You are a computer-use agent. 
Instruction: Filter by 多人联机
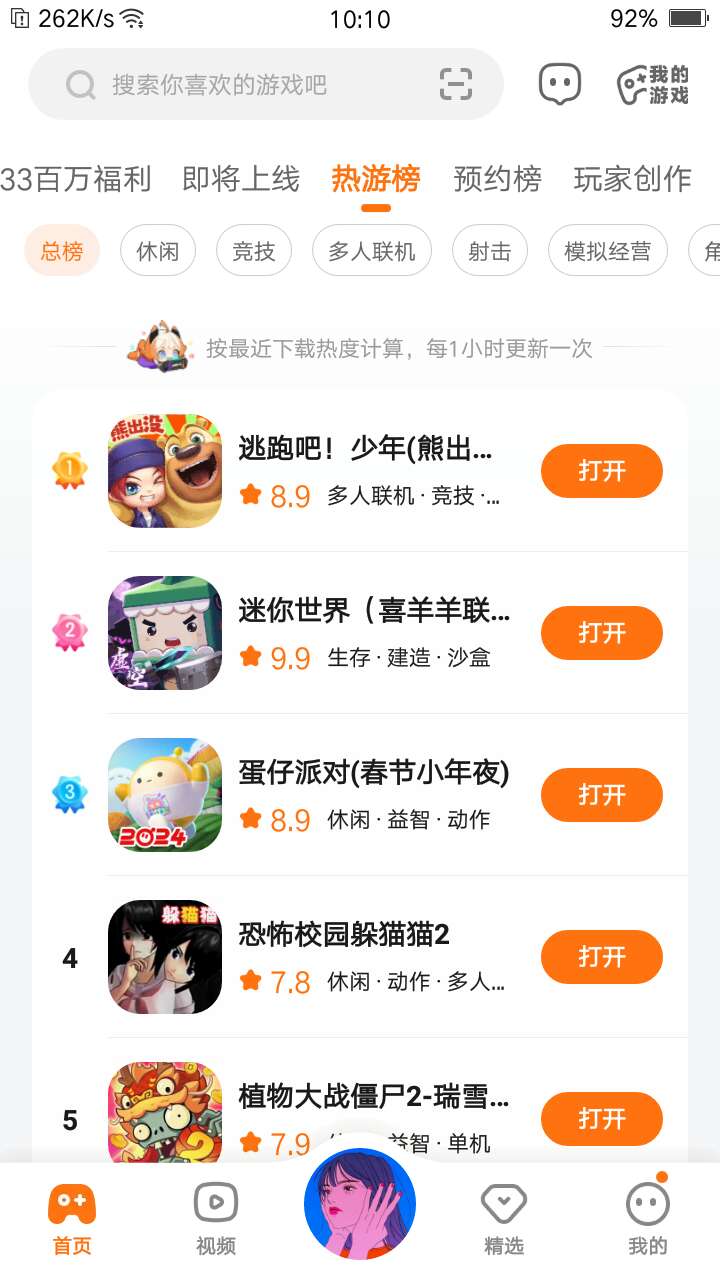click(x=371, y=251)
